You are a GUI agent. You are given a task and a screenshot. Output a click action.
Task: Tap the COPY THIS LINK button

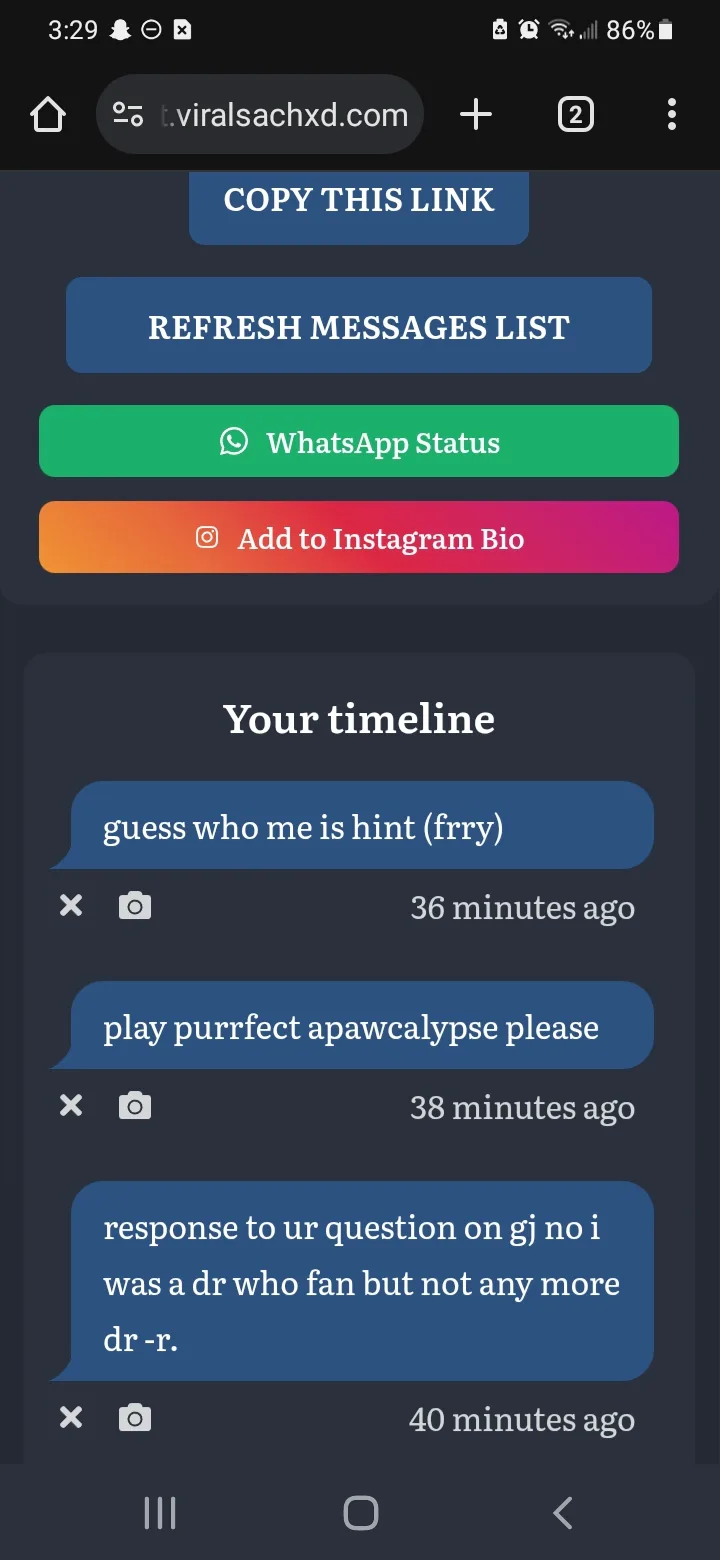(x=359, y=203)
